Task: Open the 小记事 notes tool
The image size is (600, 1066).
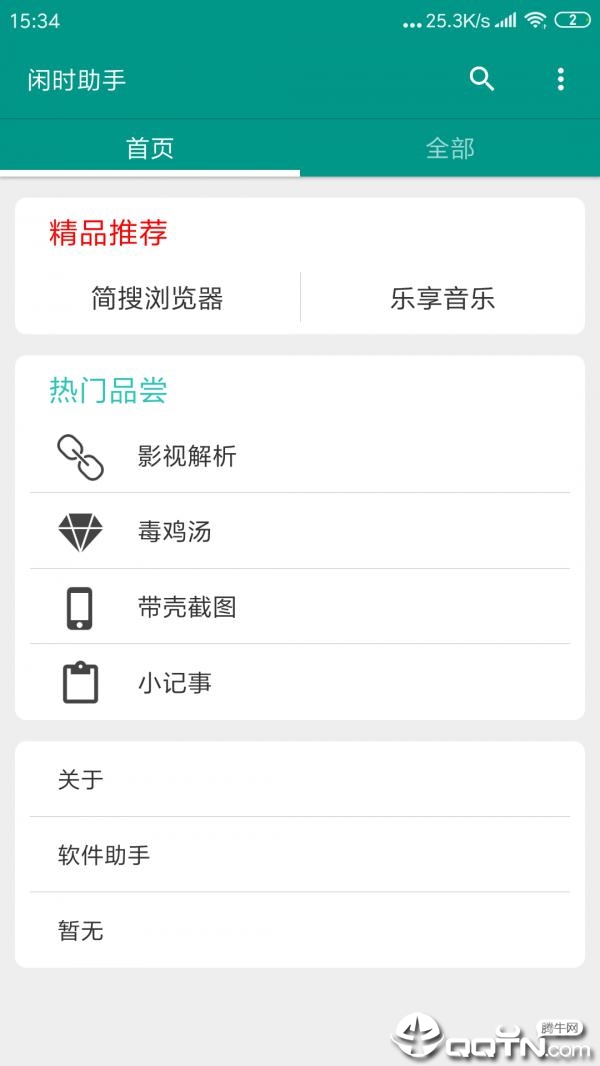Action: [x=300, y=682]
